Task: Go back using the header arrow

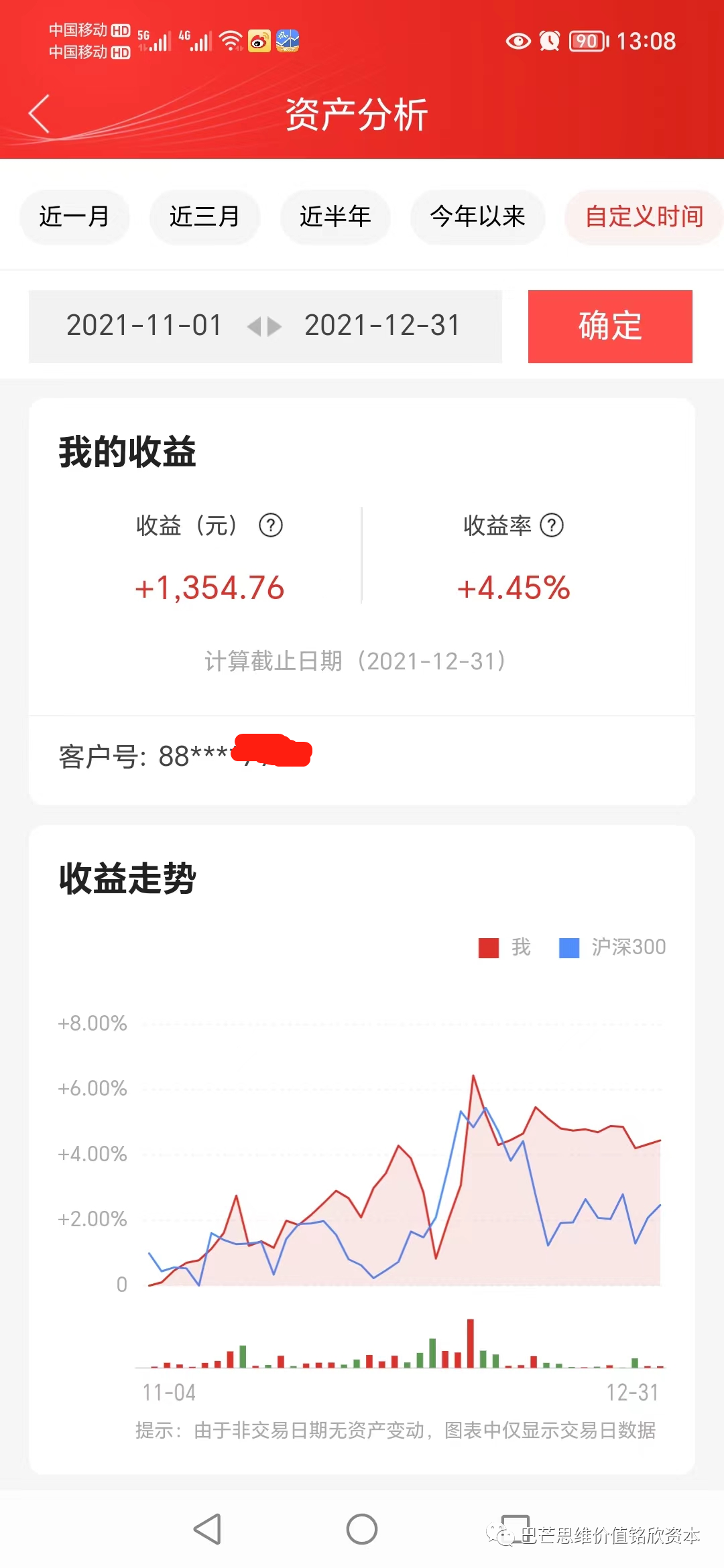Action: [40, 114]
